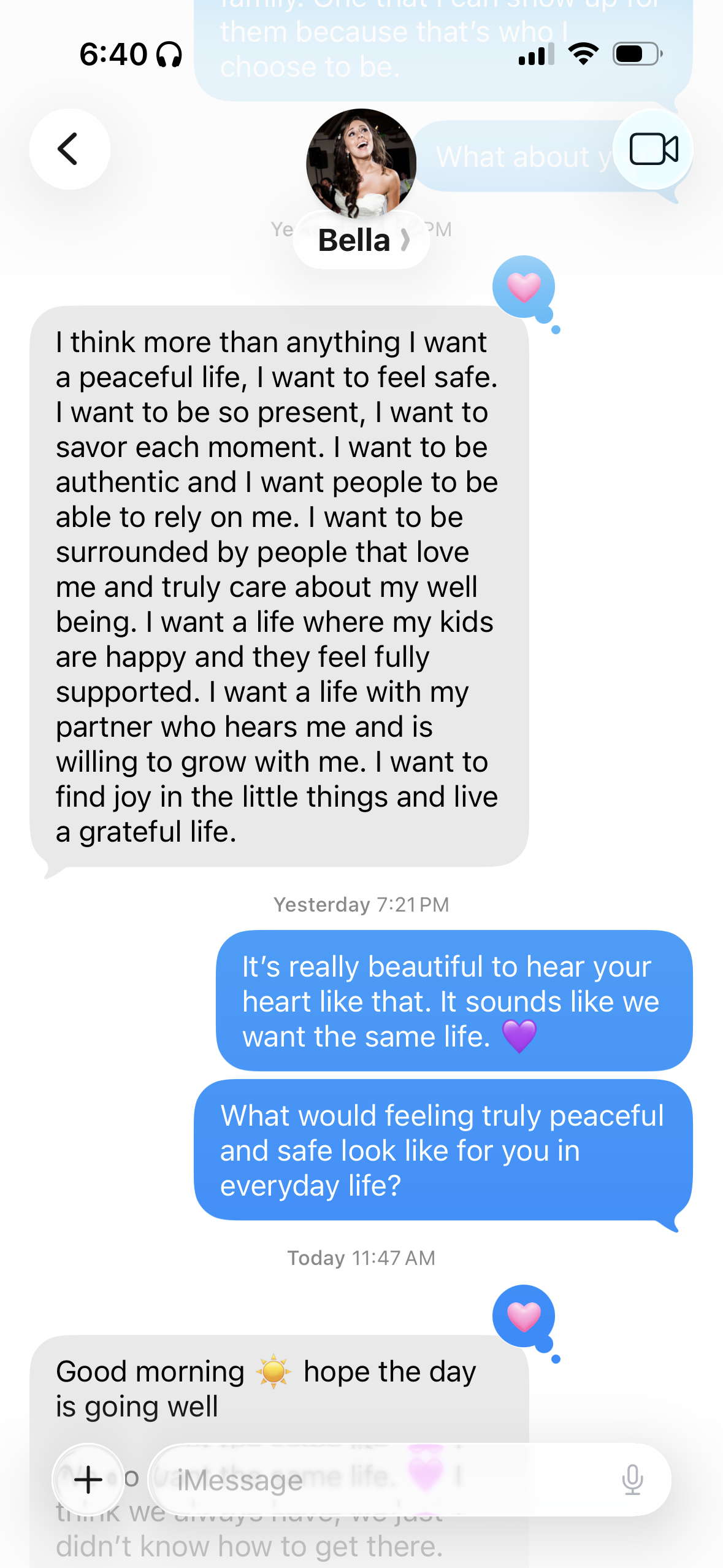Record an audio message with the microphone
Image resolution: width=723 pixels, height=1568 pixels.
click(632, 1480)
